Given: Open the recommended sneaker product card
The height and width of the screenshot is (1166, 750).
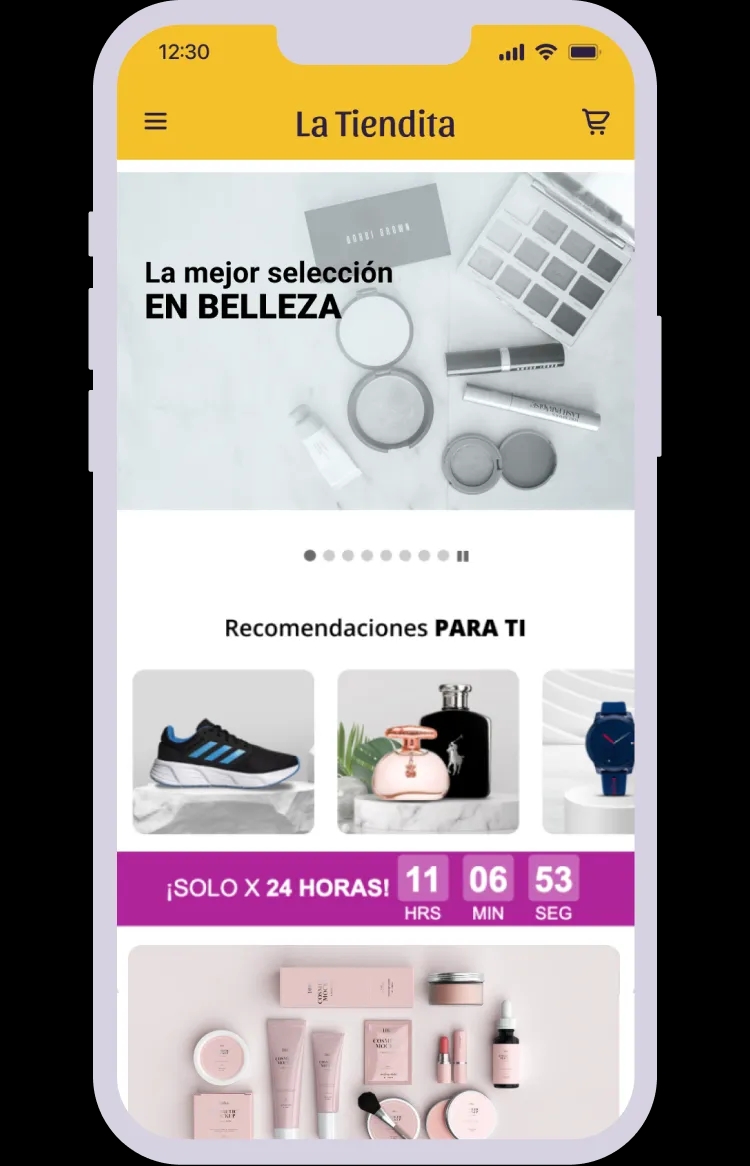Looking at the screenshot, I should (x=223, y=751).
